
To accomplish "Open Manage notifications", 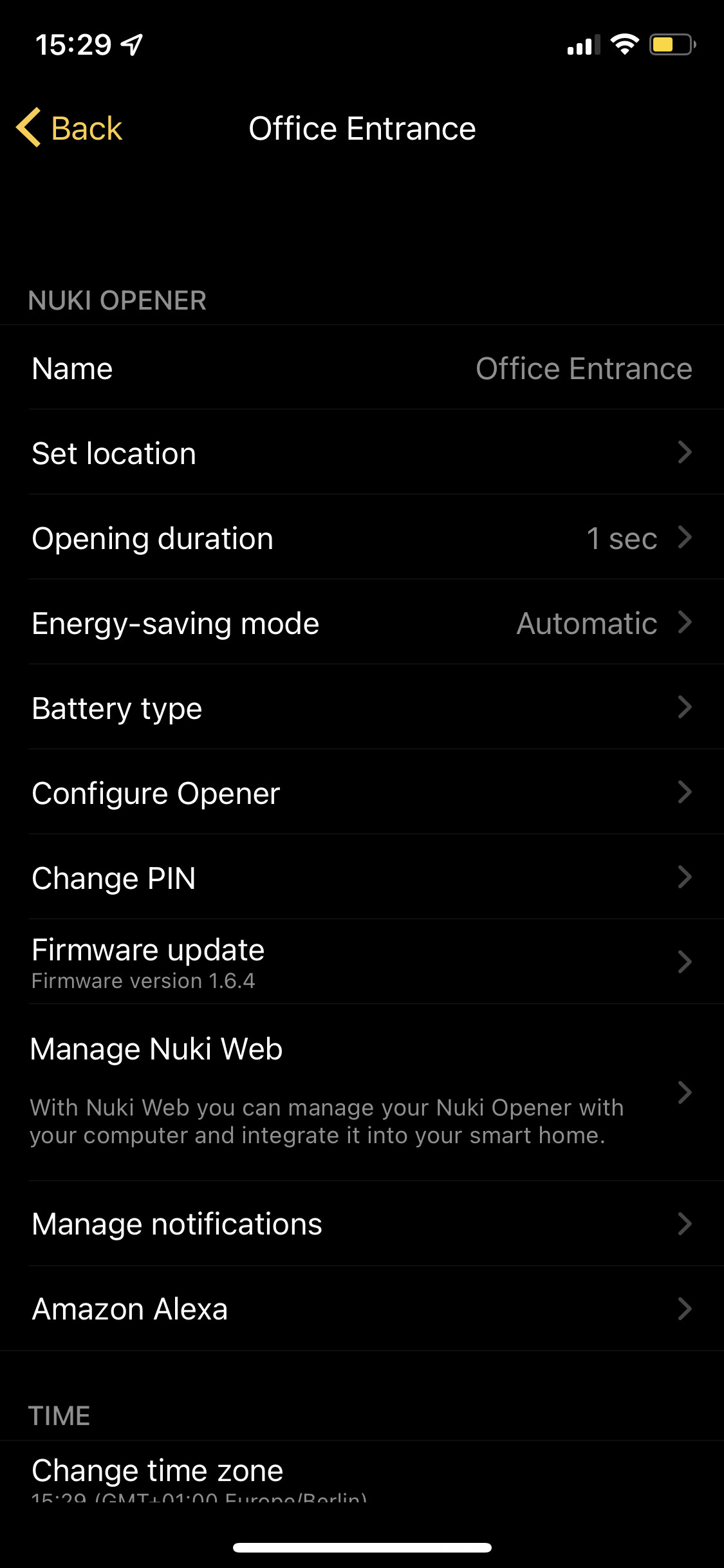I will click(362, 1223).
